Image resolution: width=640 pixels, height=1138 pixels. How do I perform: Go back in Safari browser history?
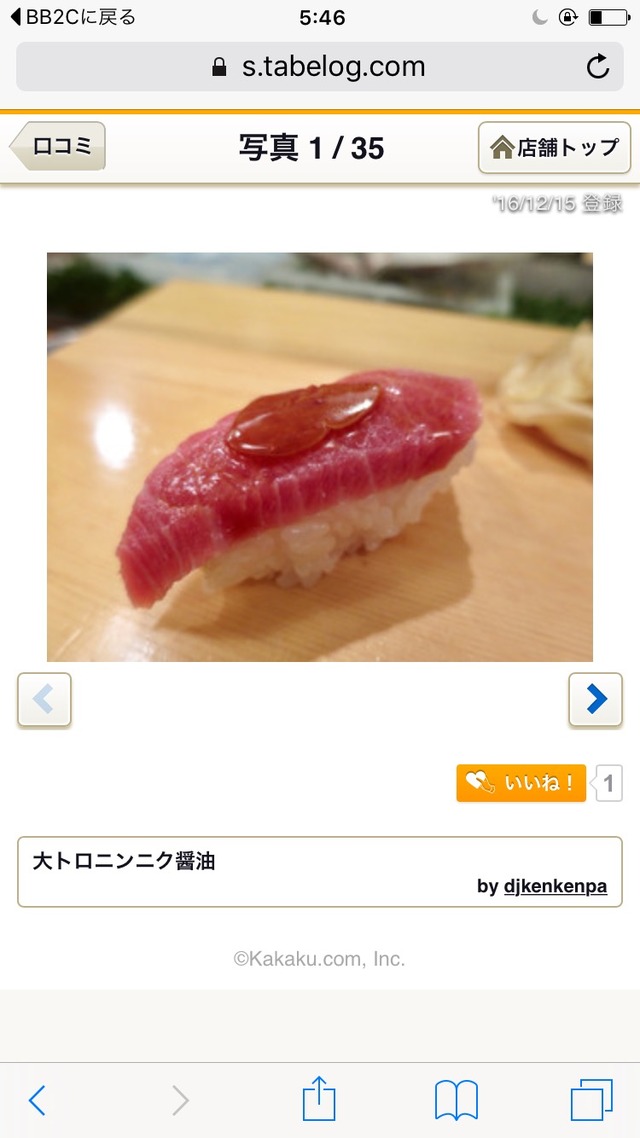(x=37, y=1100)
